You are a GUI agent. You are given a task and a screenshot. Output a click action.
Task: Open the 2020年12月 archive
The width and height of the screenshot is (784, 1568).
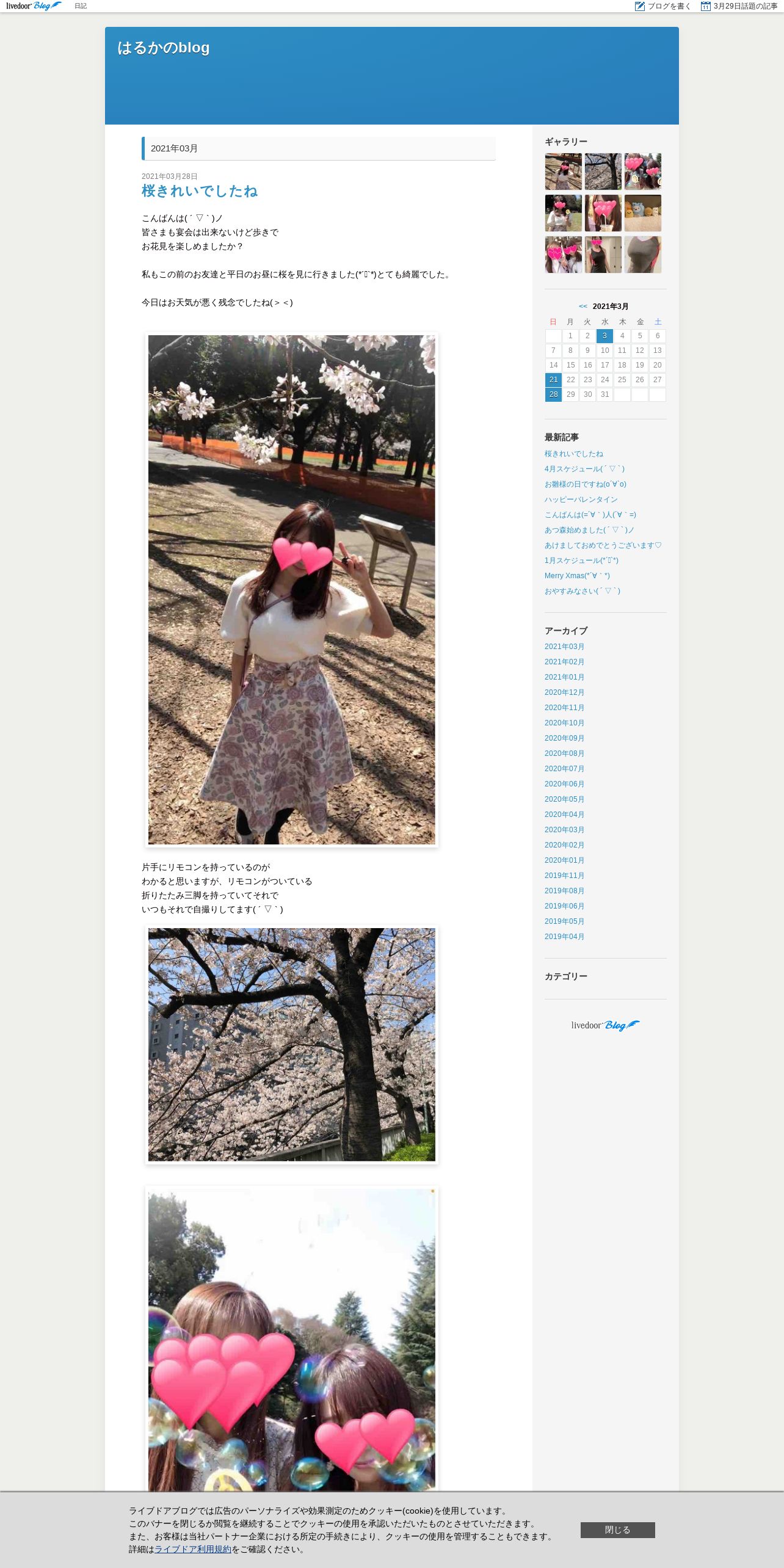pyautogui.click(x=564, y=692)
